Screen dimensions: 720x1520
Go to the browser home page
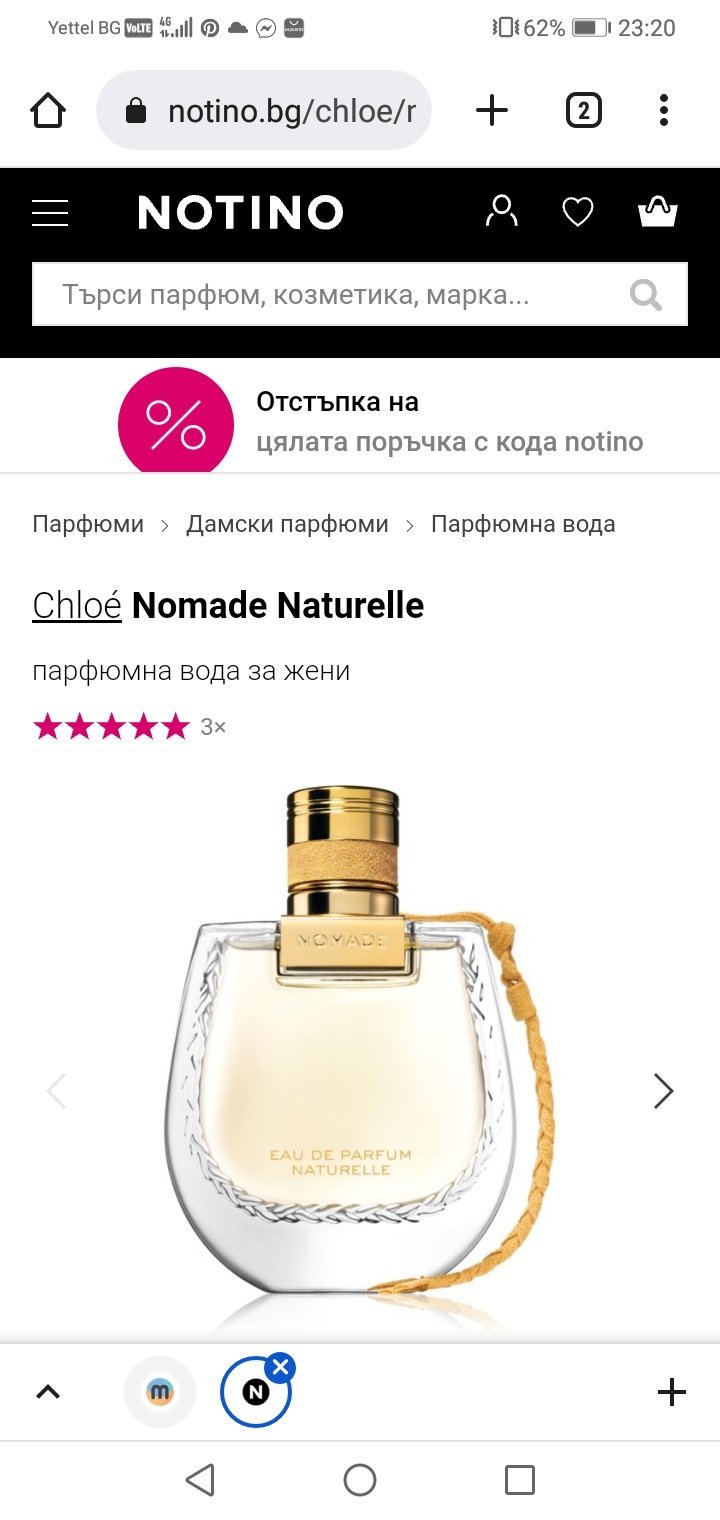tap(48, 110)
